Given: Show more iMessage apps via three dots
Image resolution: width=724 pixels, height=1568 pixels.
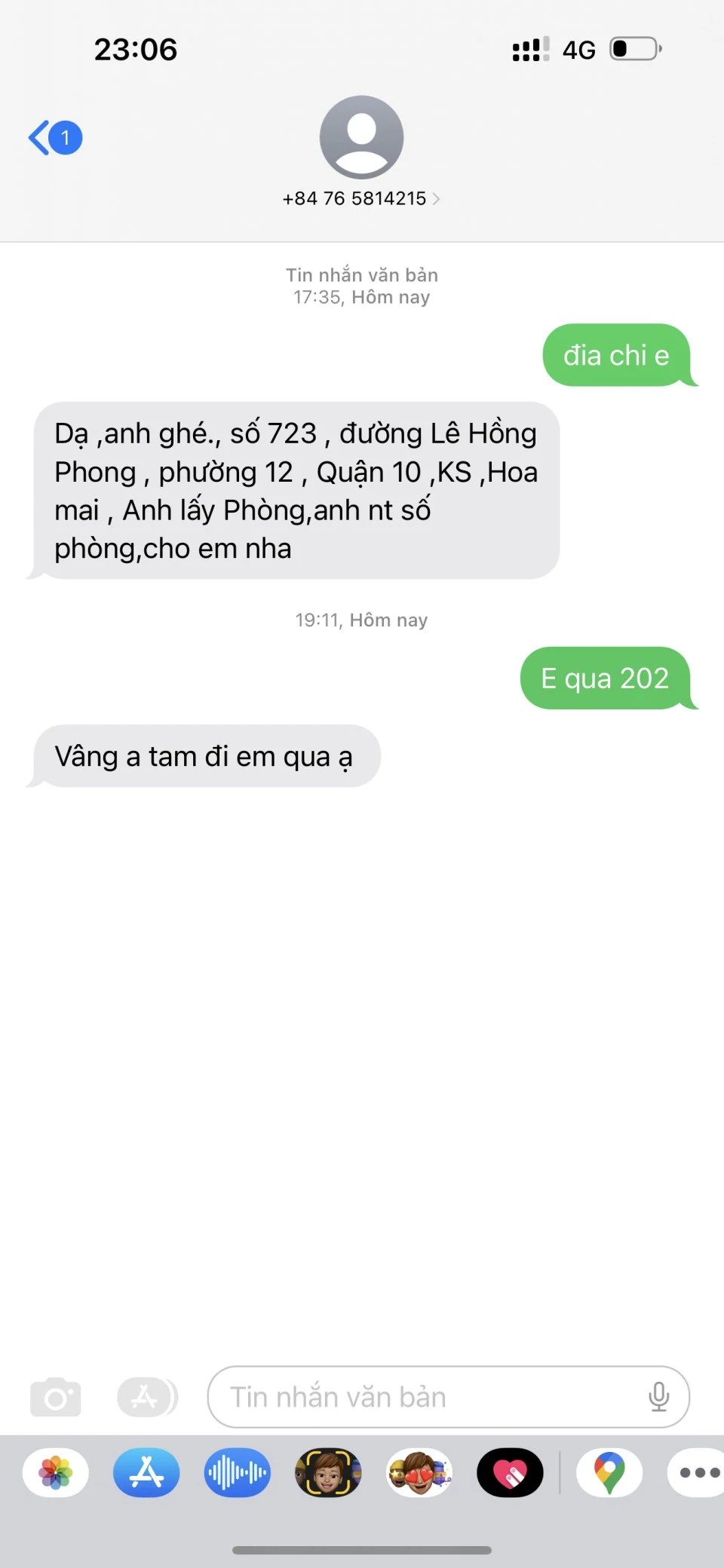Looking at the screenshot, I should pyautogui.click(x=698, y=1472).
